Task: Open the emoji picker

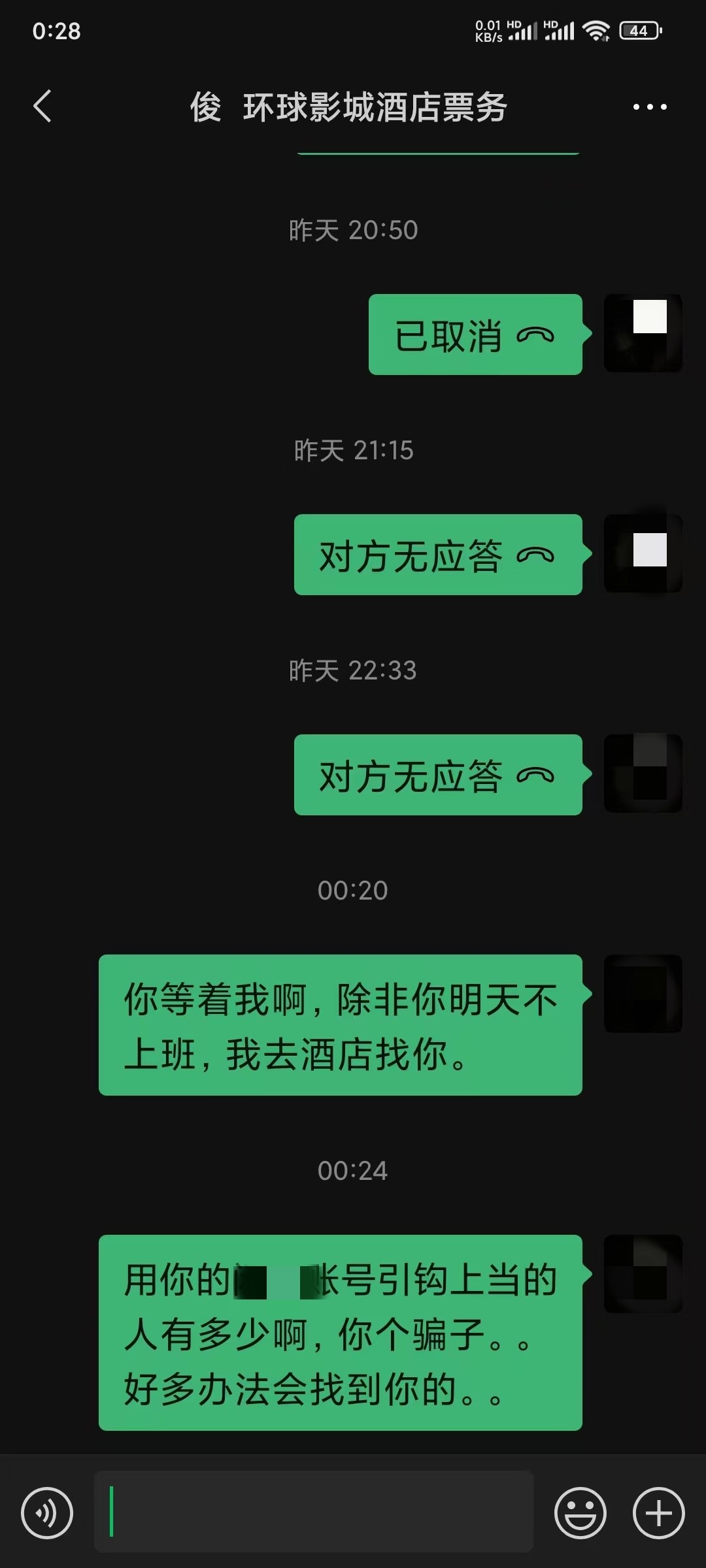Action: pos(580,1513)
